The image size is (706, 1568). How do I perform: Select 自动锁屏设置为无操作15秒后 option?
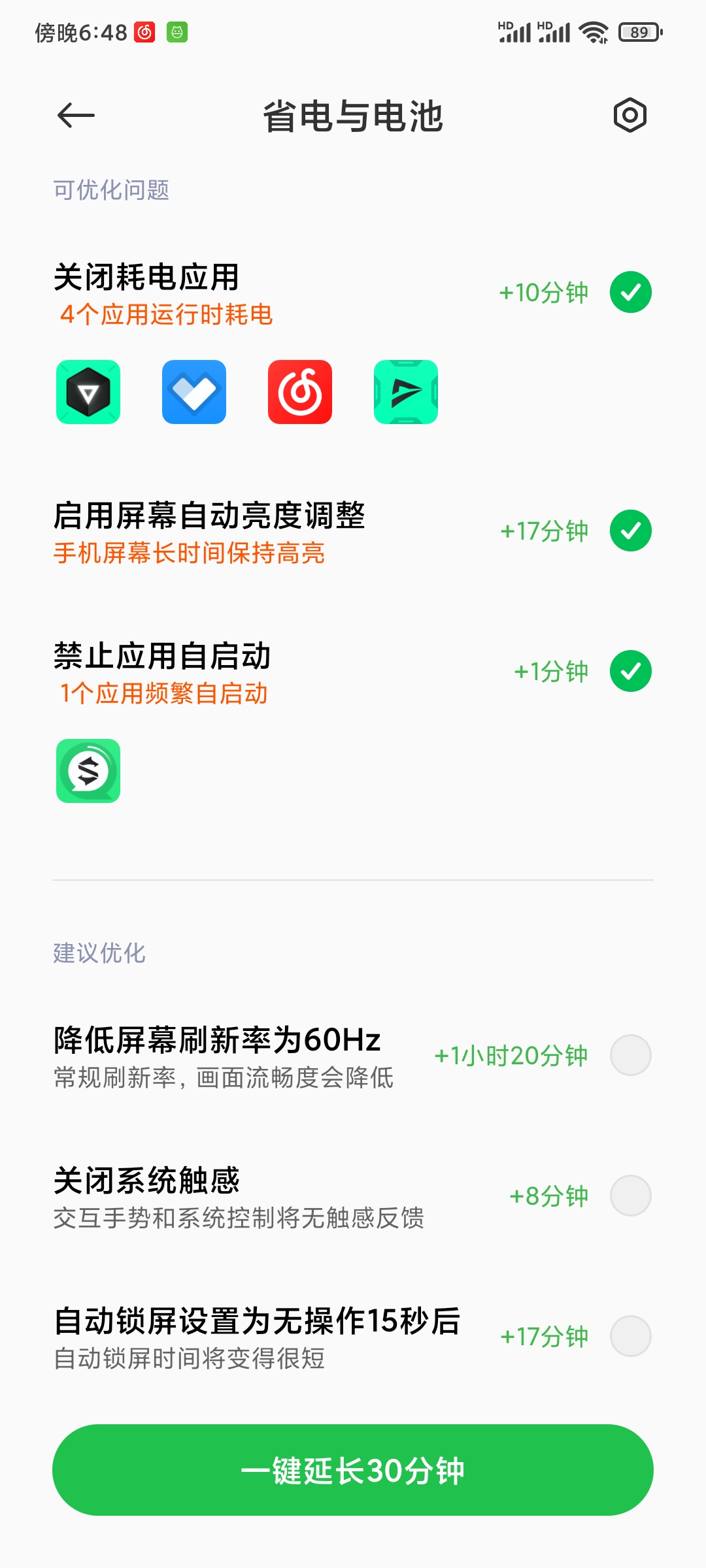pos(631,1336)
